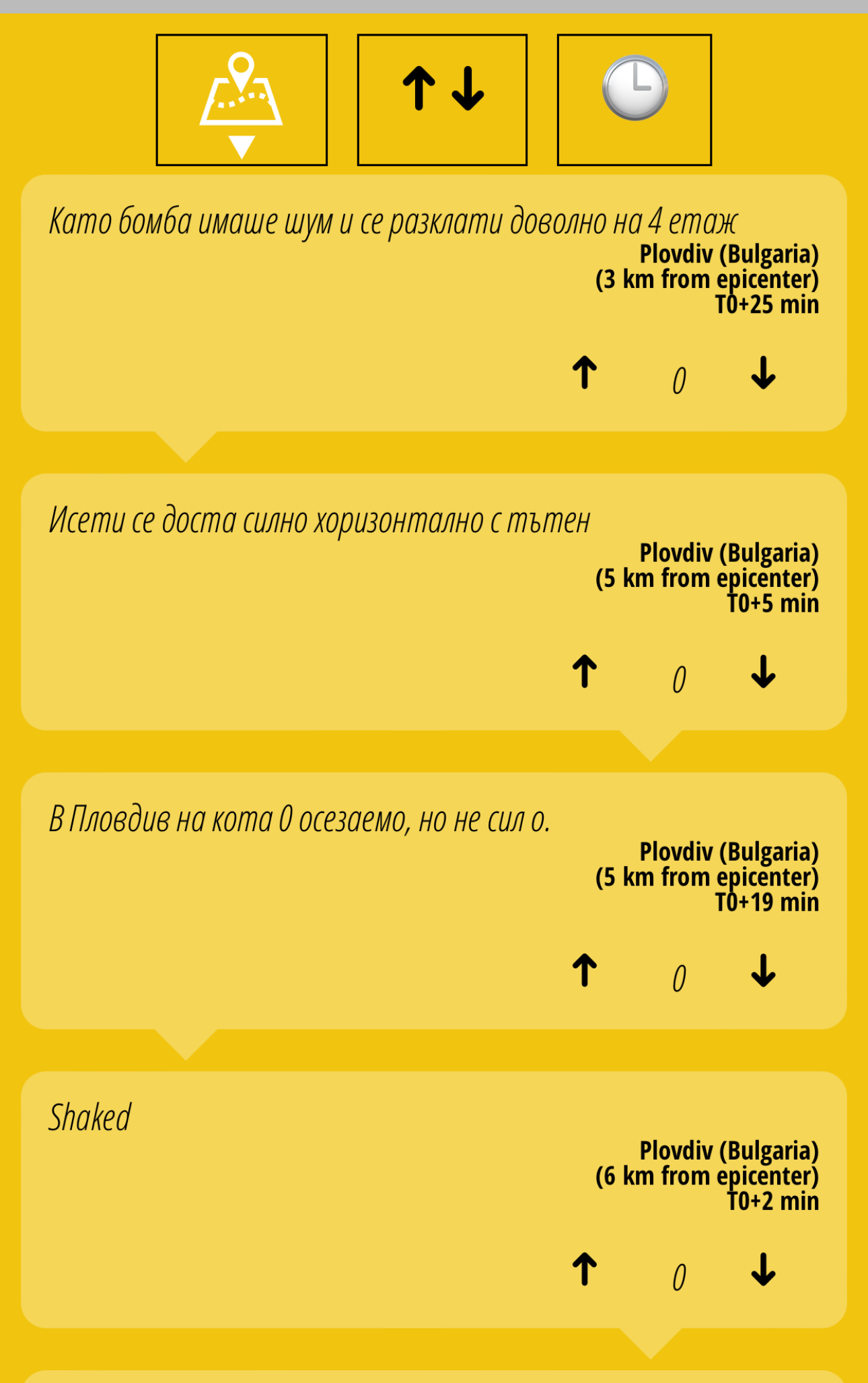Viewport: 868px width, 1383px height.
Task: Upvote the comment posted at T0+25 min
Action: 585,373
